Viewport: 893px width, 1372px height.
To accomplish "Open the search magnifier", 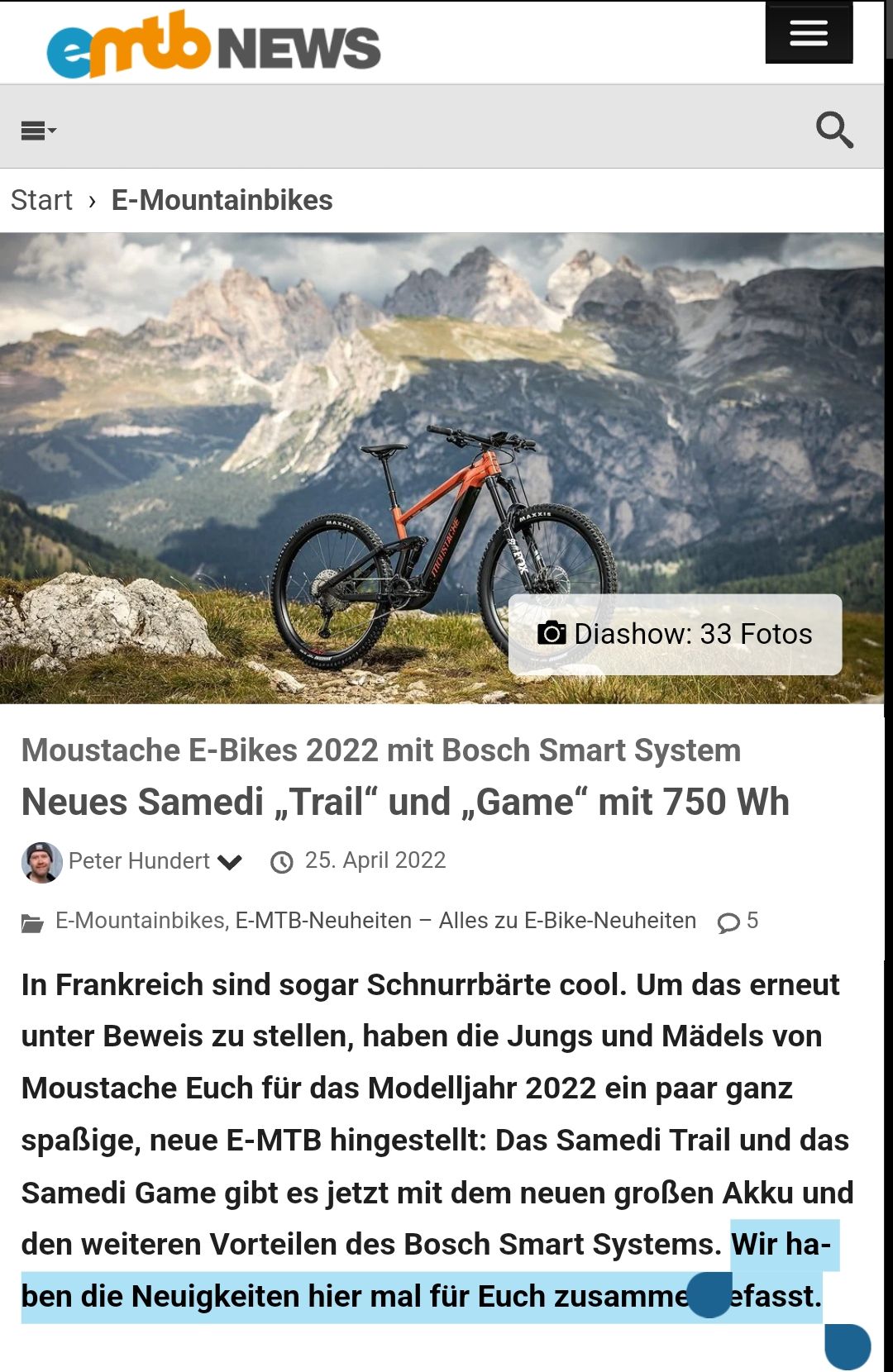I will point(833,130).
